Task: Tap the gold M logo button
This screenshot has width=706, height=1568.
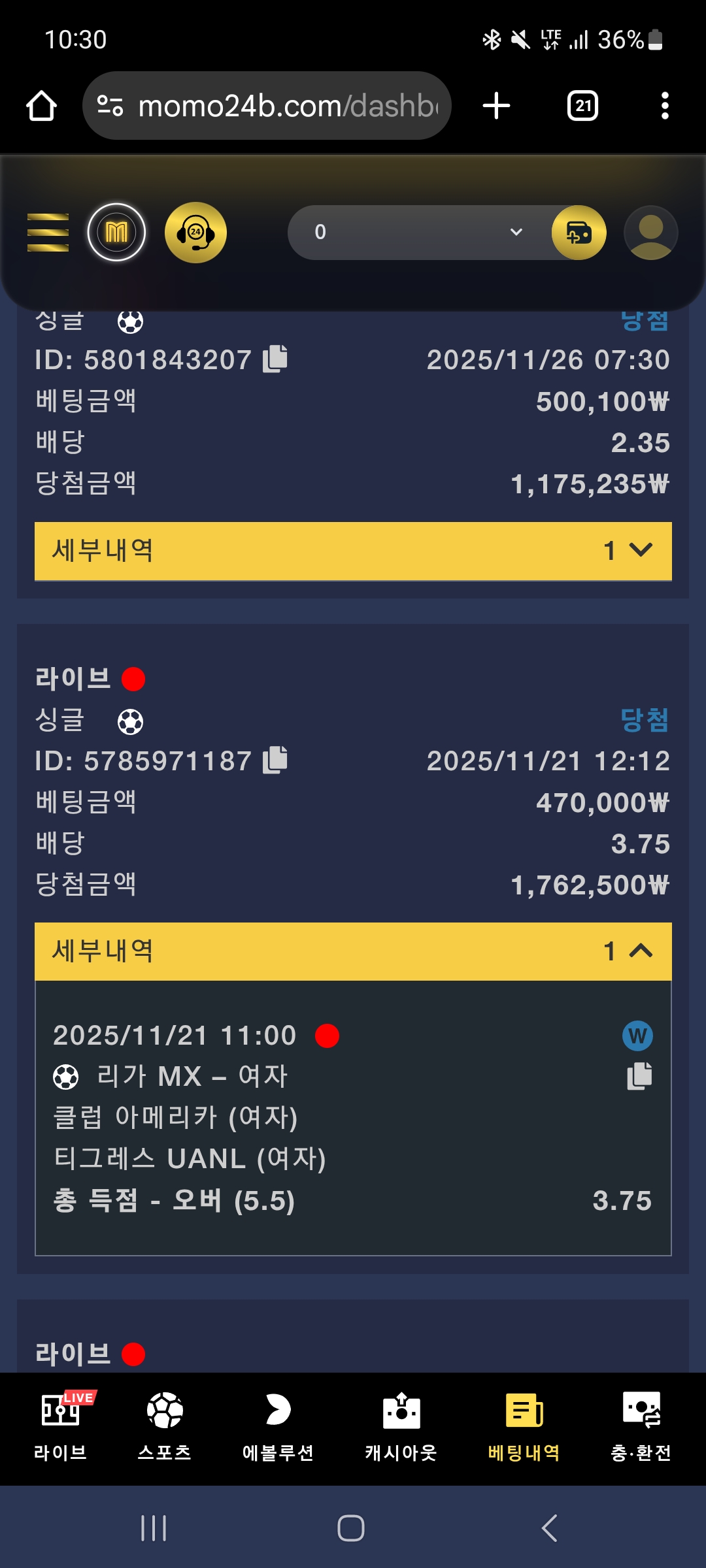Action: pyautogui.click(x=116, y=233)
